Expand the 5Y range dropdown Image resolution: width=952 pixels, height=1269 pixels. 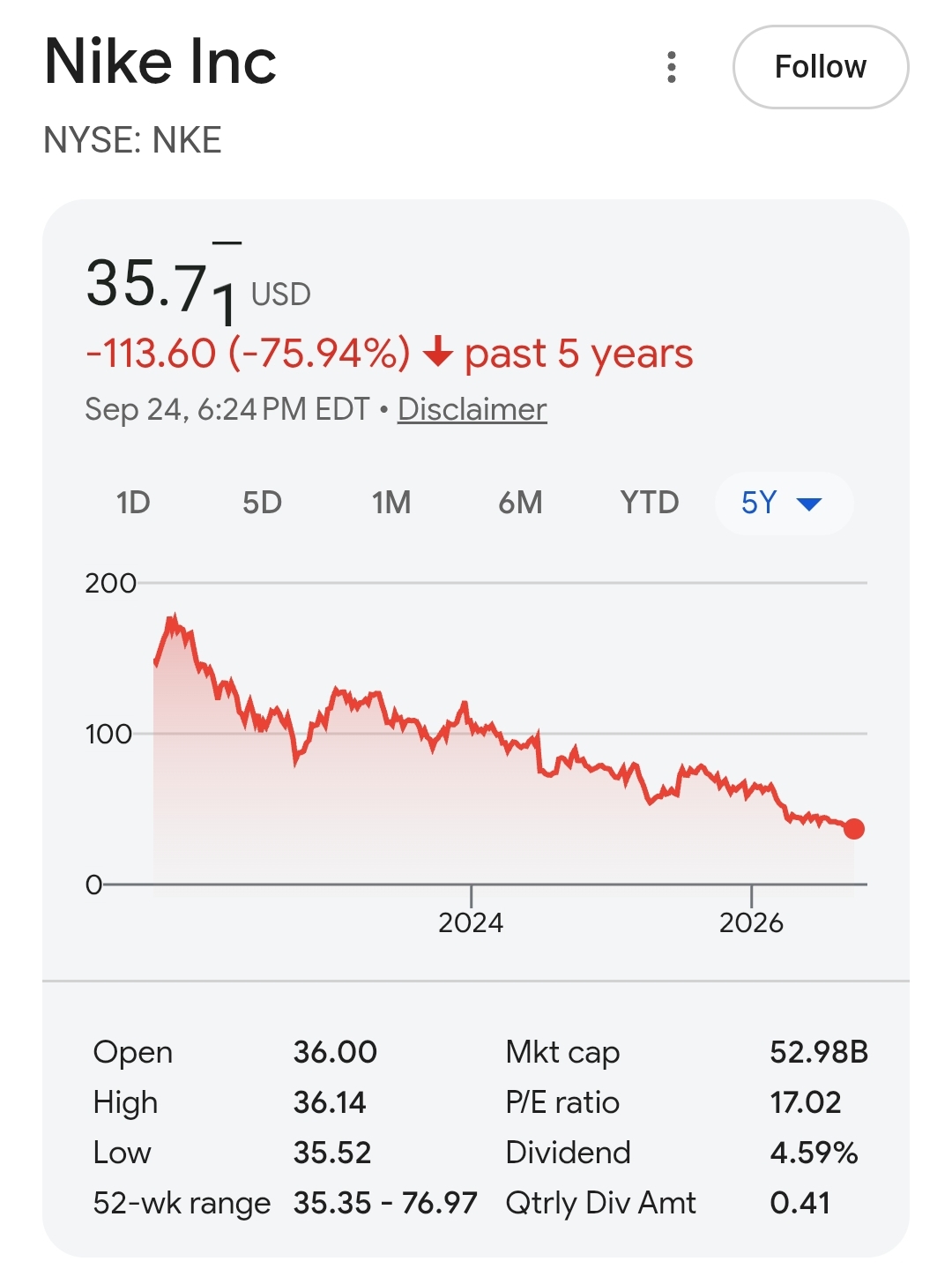(x=784, y=504)
